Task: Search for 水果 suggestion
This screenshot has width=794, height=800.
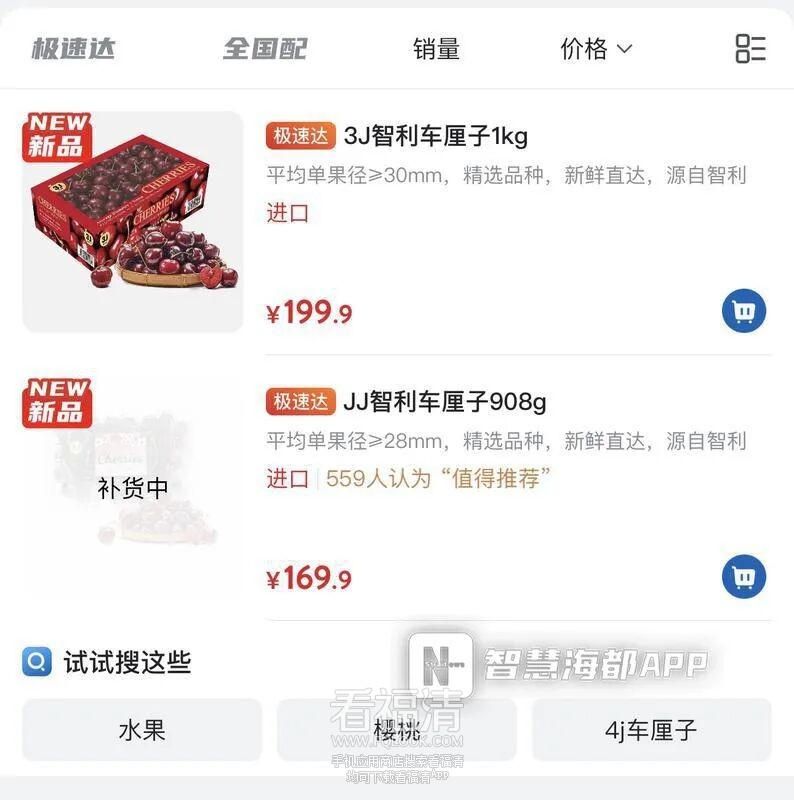Action: pyautogui.click(x=142, y=730)
